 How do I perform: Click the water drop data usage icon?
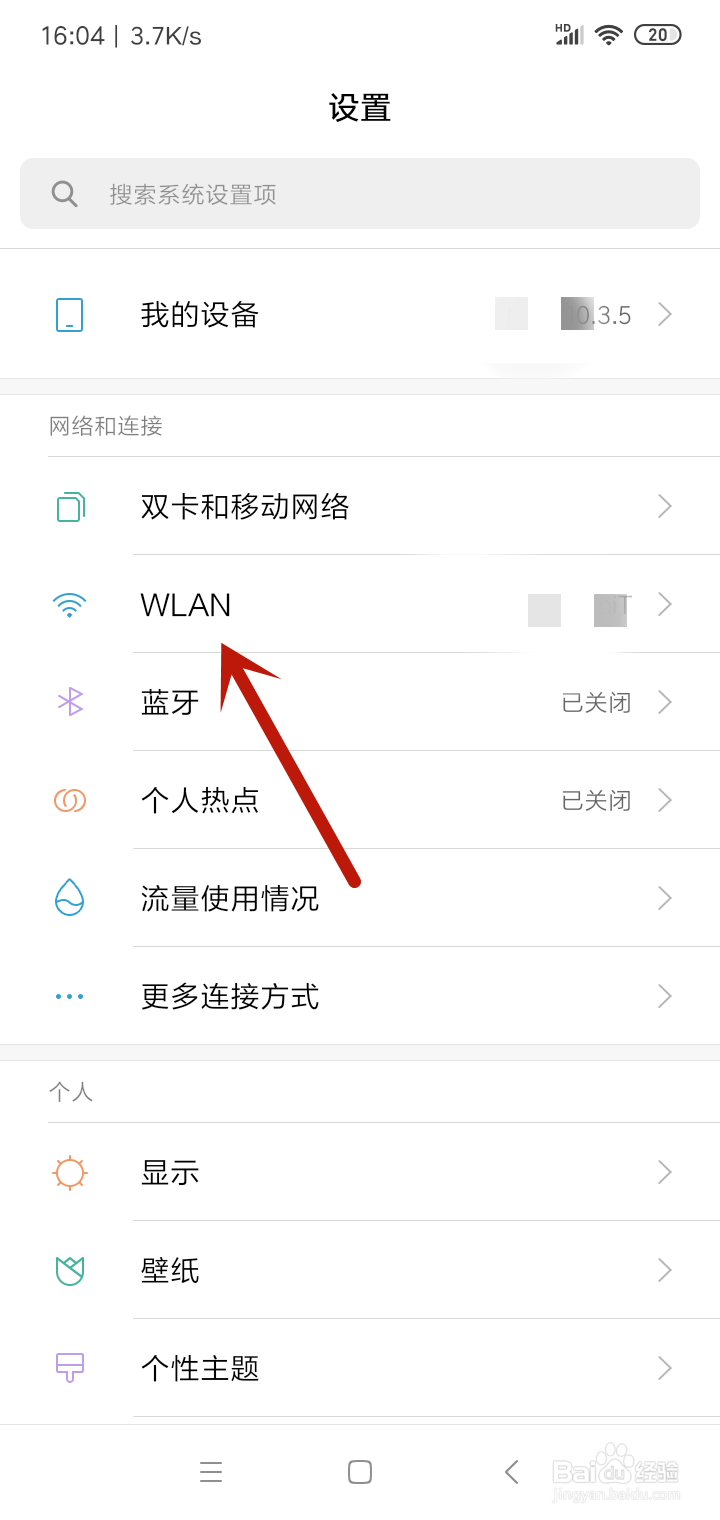69,898
